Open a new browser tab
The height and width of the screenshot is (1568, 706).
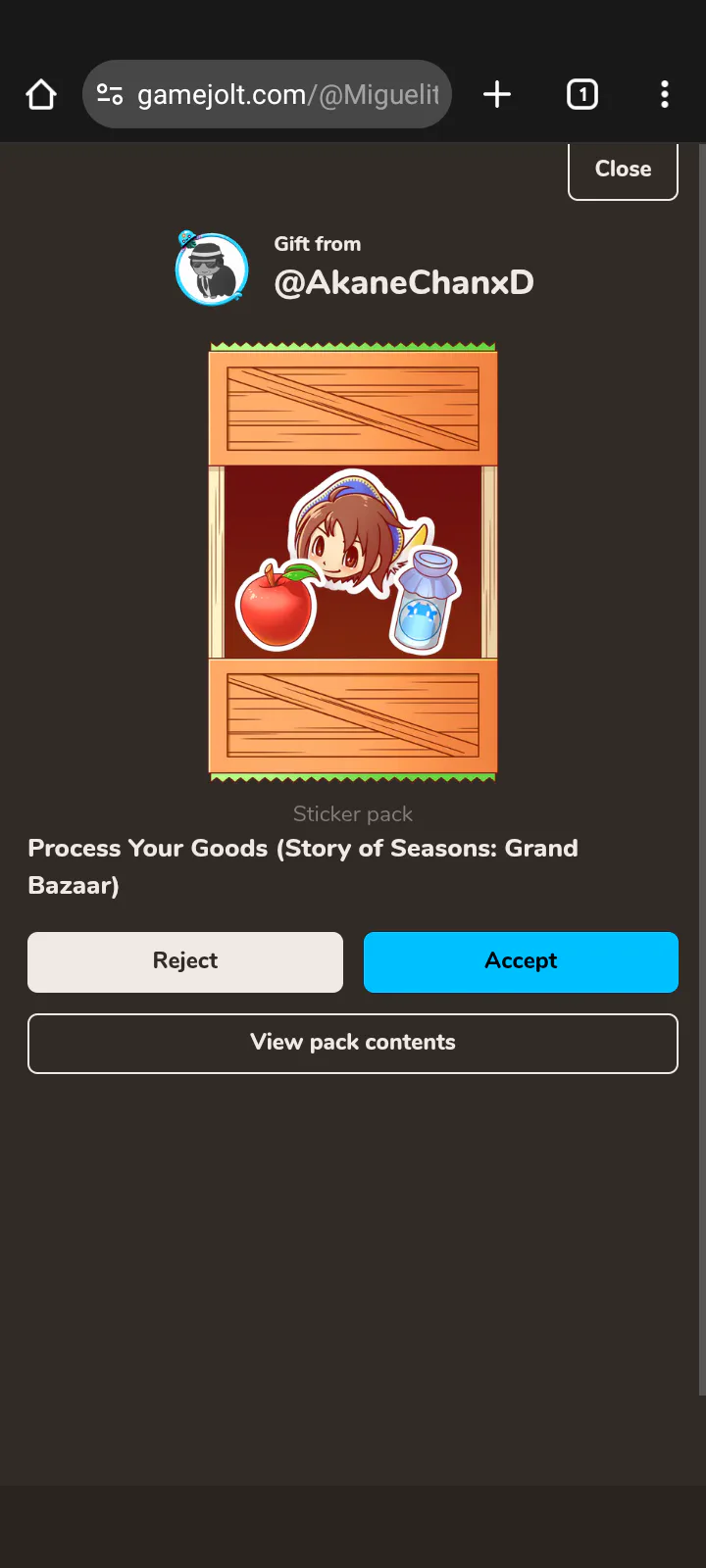coord(497,95)
